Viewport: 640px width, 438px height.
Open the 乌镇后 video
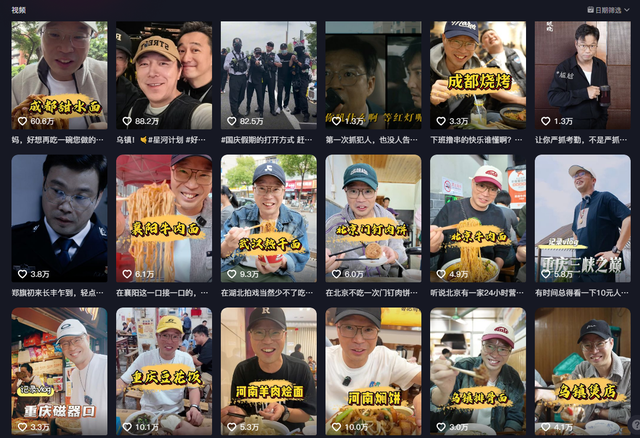point(582,370)
